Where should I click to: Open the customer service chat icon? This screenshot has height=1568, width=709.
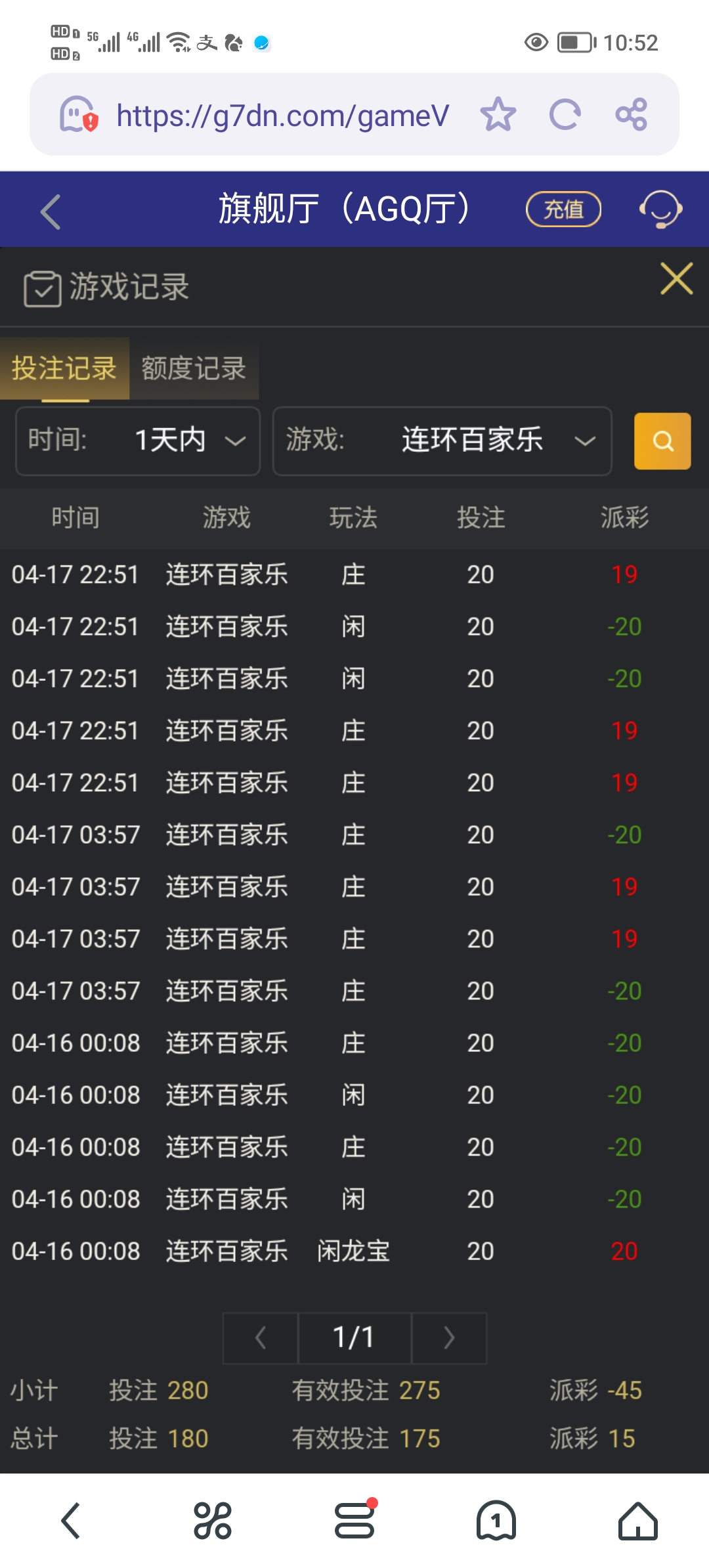[661, 209]
